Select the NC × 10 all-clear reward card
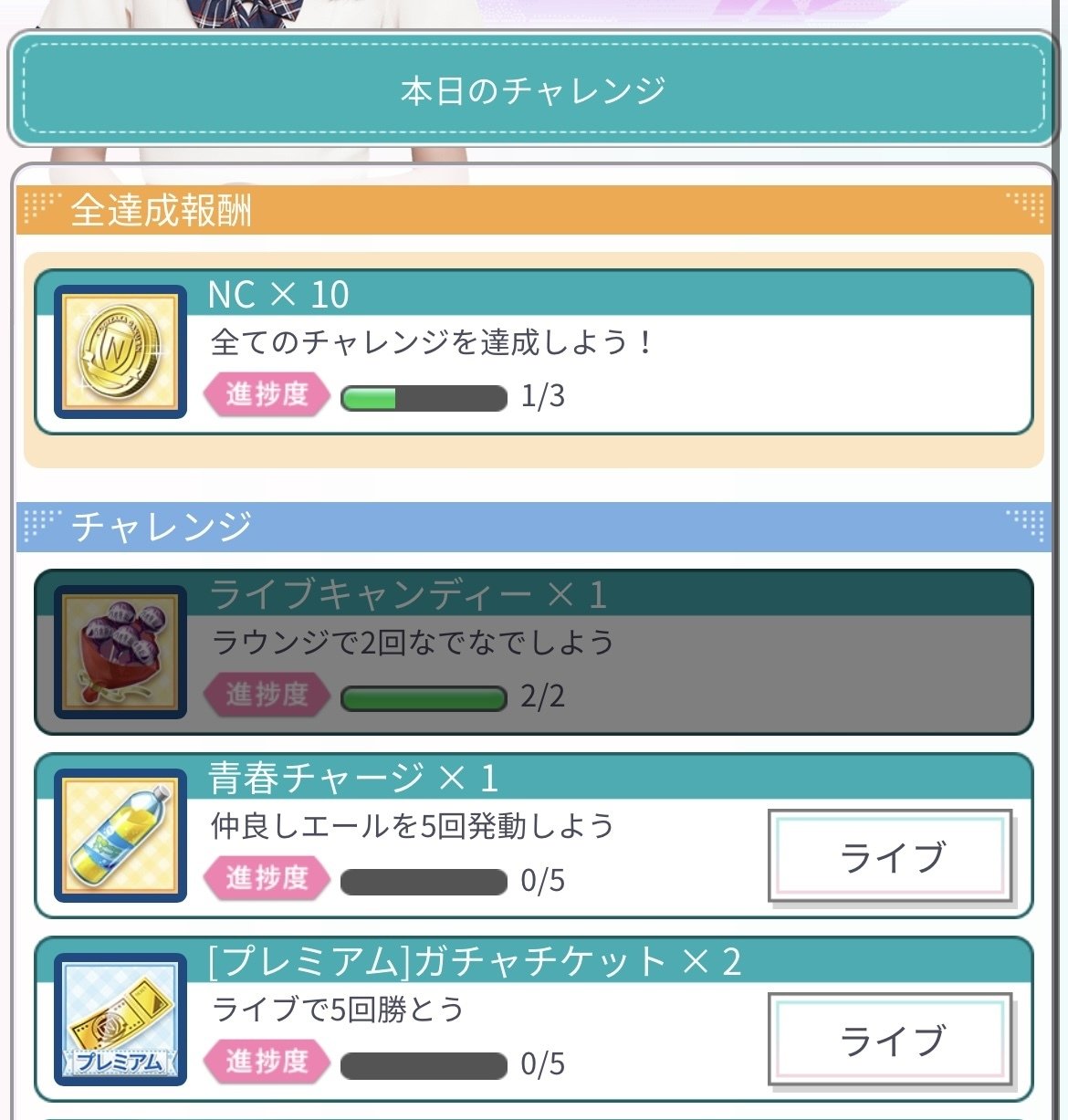Screen dimensions: 1068x1120 coord(533,352)
